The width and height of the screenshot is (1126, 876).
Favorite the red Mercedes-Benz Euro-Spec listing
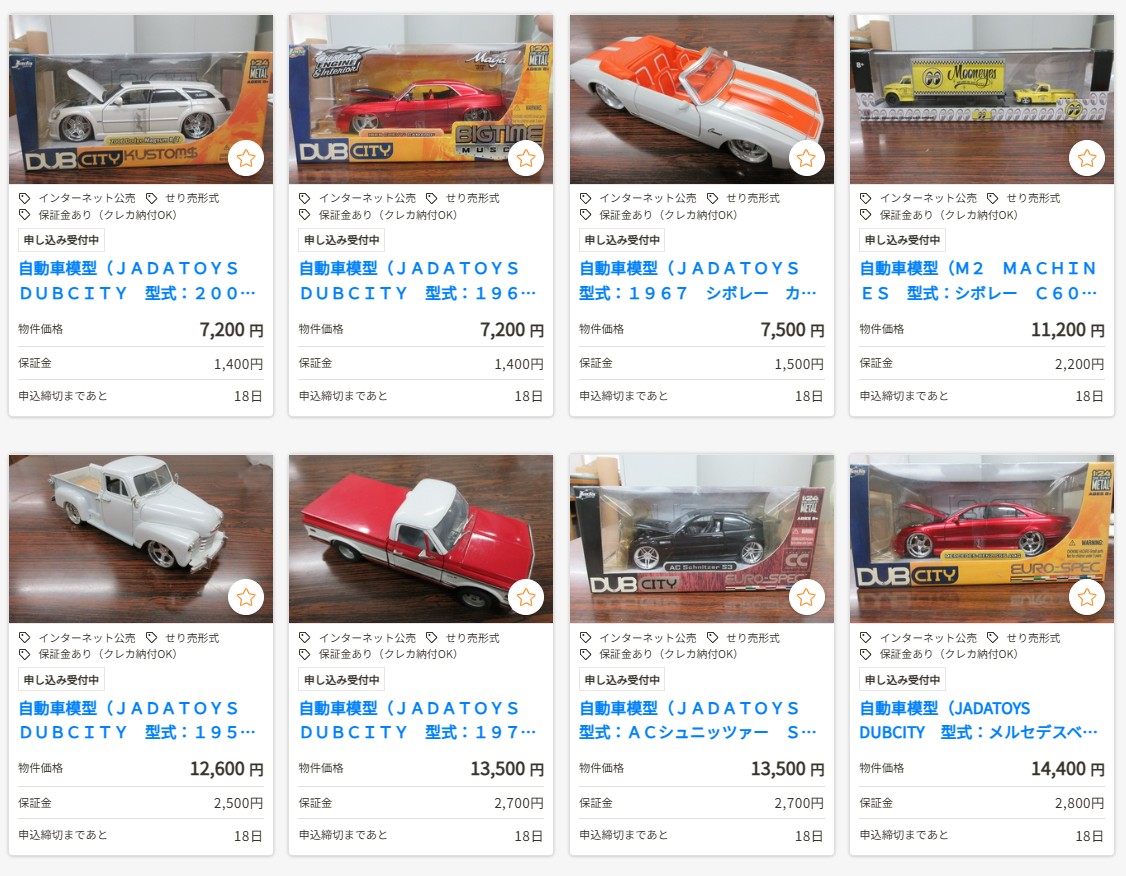click(1087, 598)
